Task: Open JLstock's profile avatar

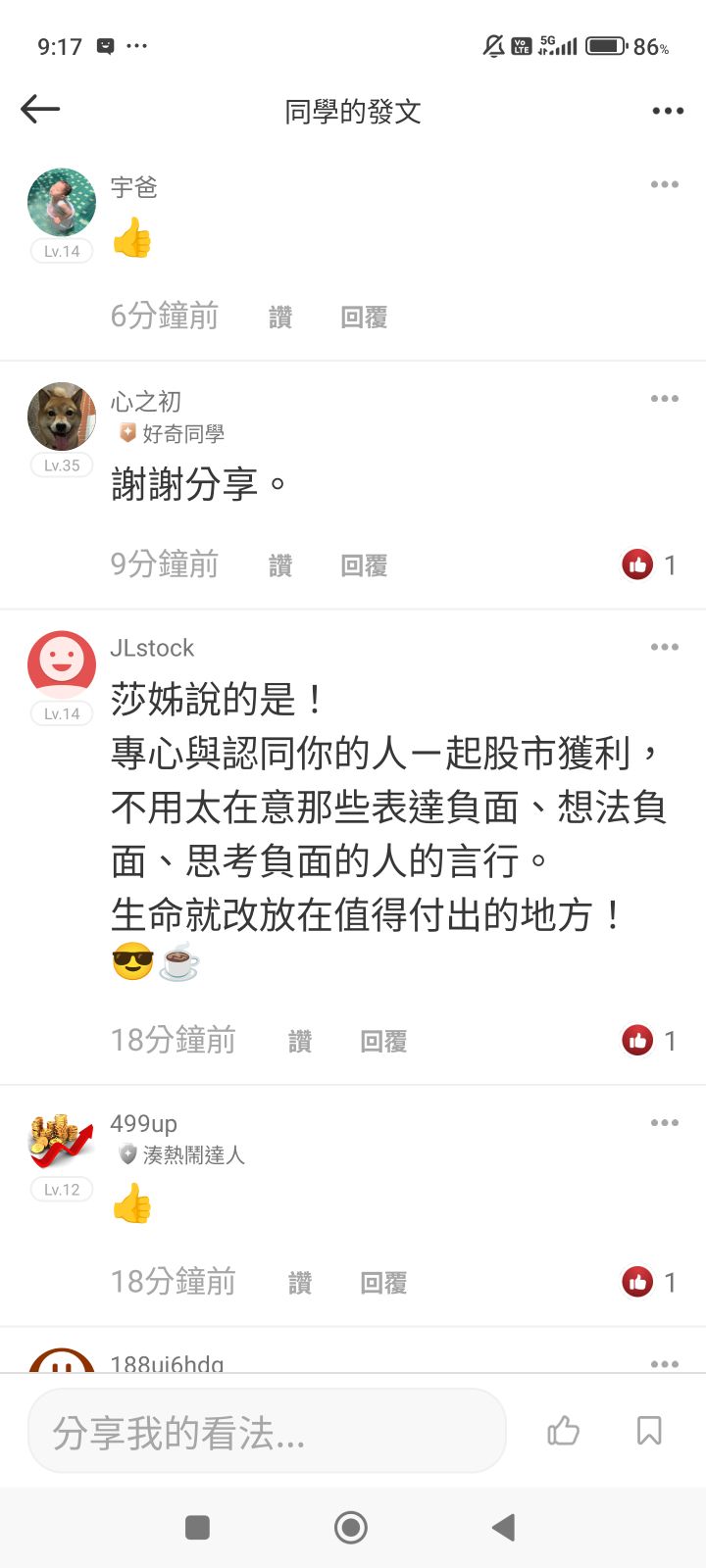Action: point(62,663)
